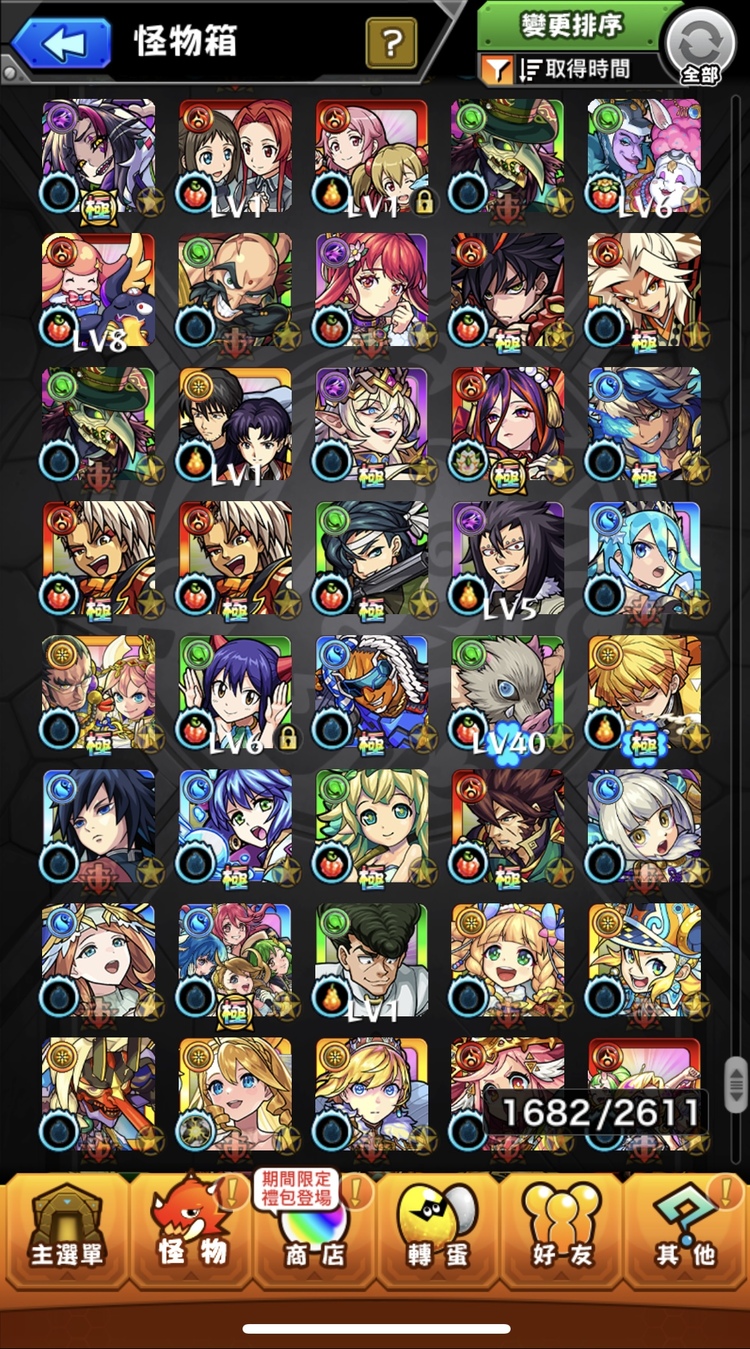This screenshot has height=1349, width=750.
Task: Open the question mark help button
Action: pyautogui.click(x=391, y=42)
